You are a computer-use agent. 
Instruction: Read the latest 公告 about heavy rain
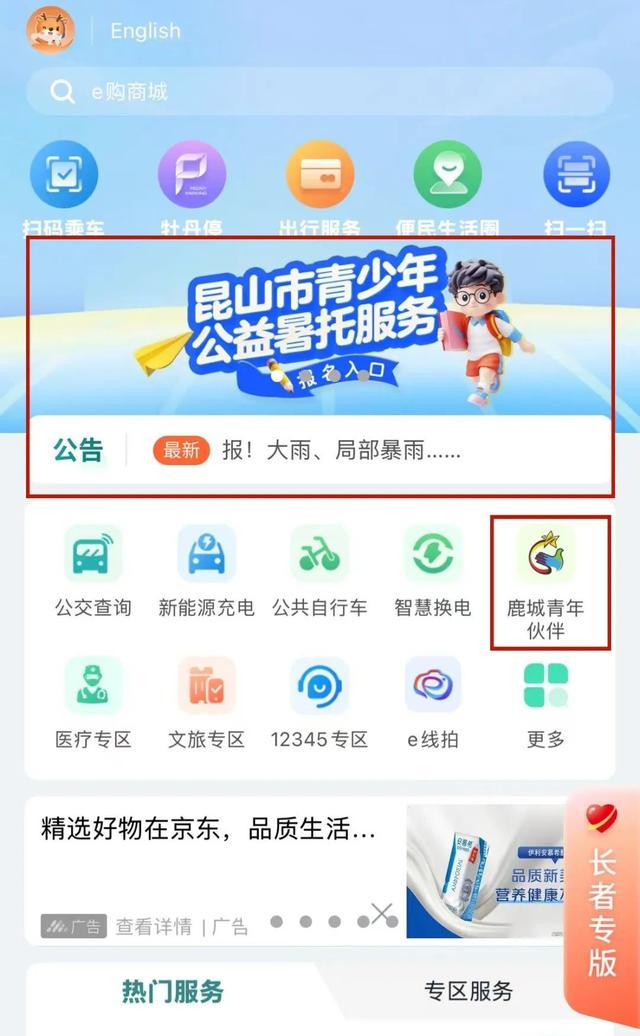click(340, 451)
